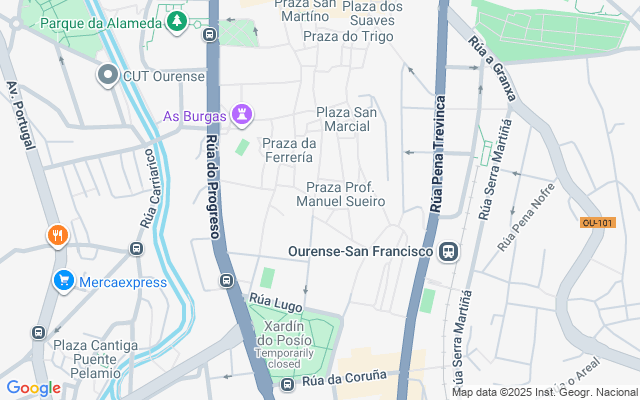Tap the As Burgas landmark marker
This screenshot has width=640, height=400.
242,115
